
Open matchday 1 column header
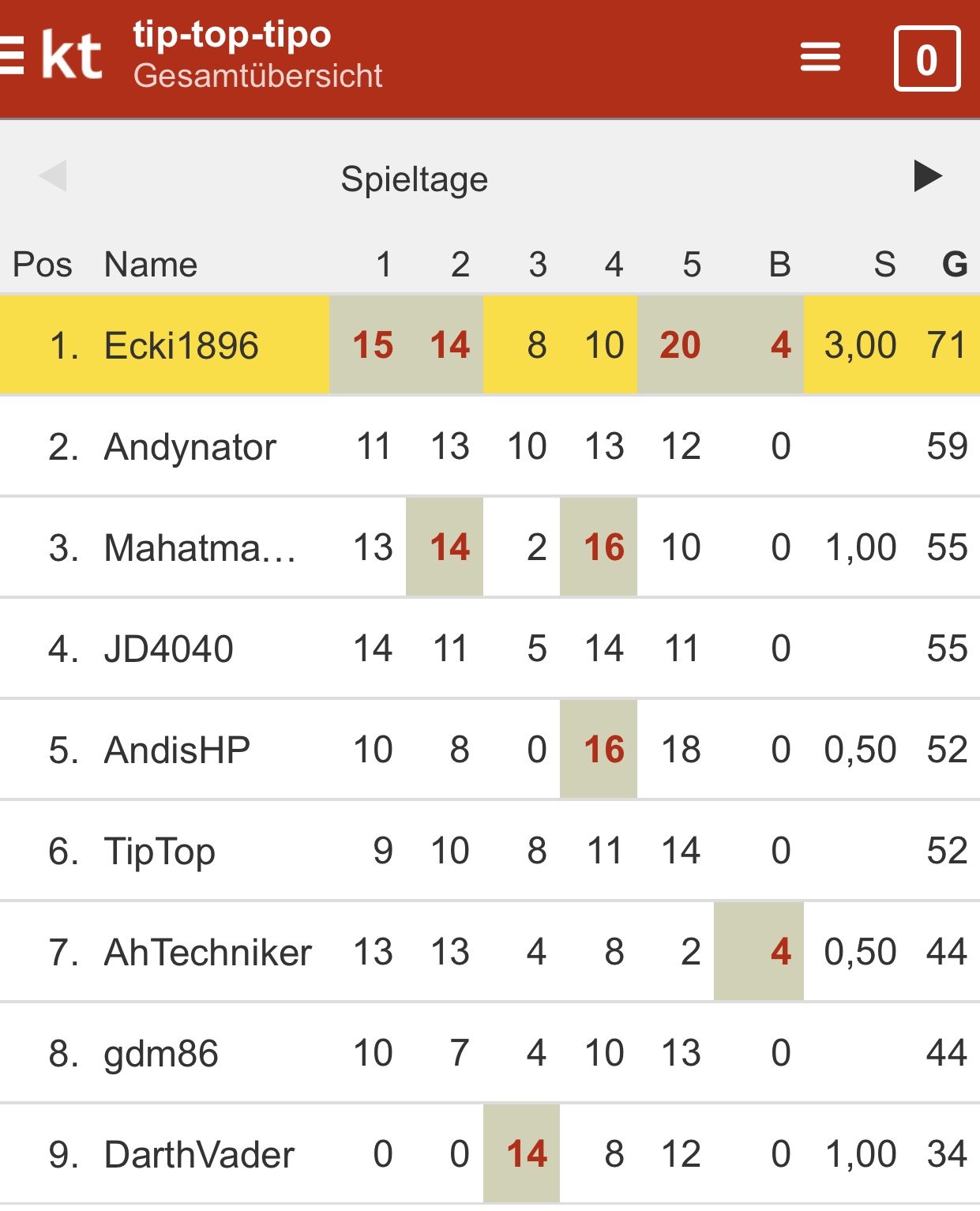point(384,265)
